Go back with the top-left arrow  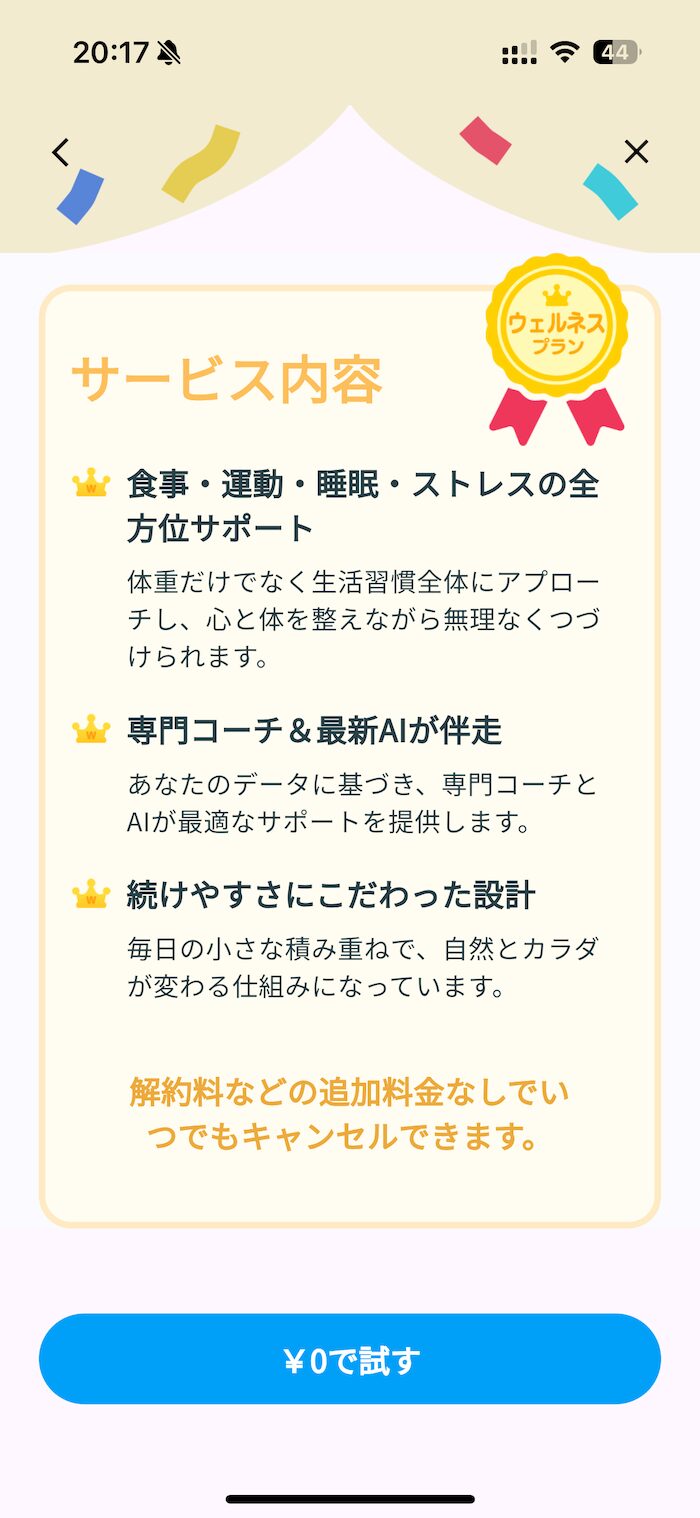[x=61, y=152]
